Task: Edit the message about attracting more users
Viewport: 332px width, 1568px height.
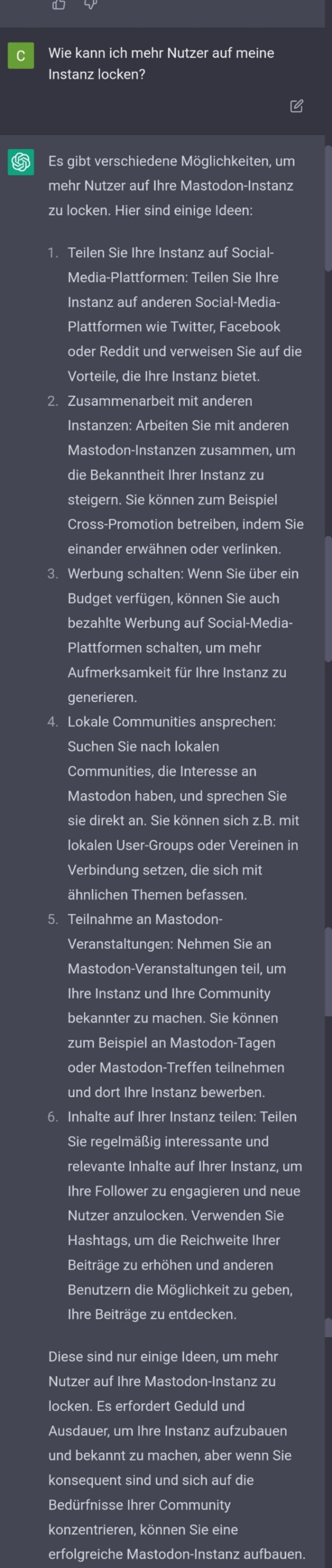Action: click(x=296, y=106)
